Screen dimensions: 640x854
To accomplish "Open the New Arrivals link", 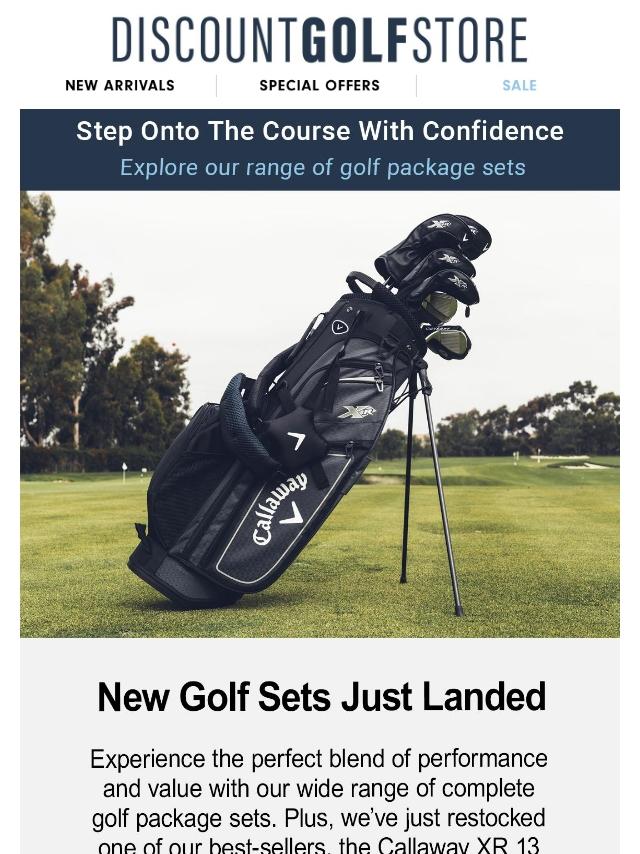I will (x=120, y=86).
